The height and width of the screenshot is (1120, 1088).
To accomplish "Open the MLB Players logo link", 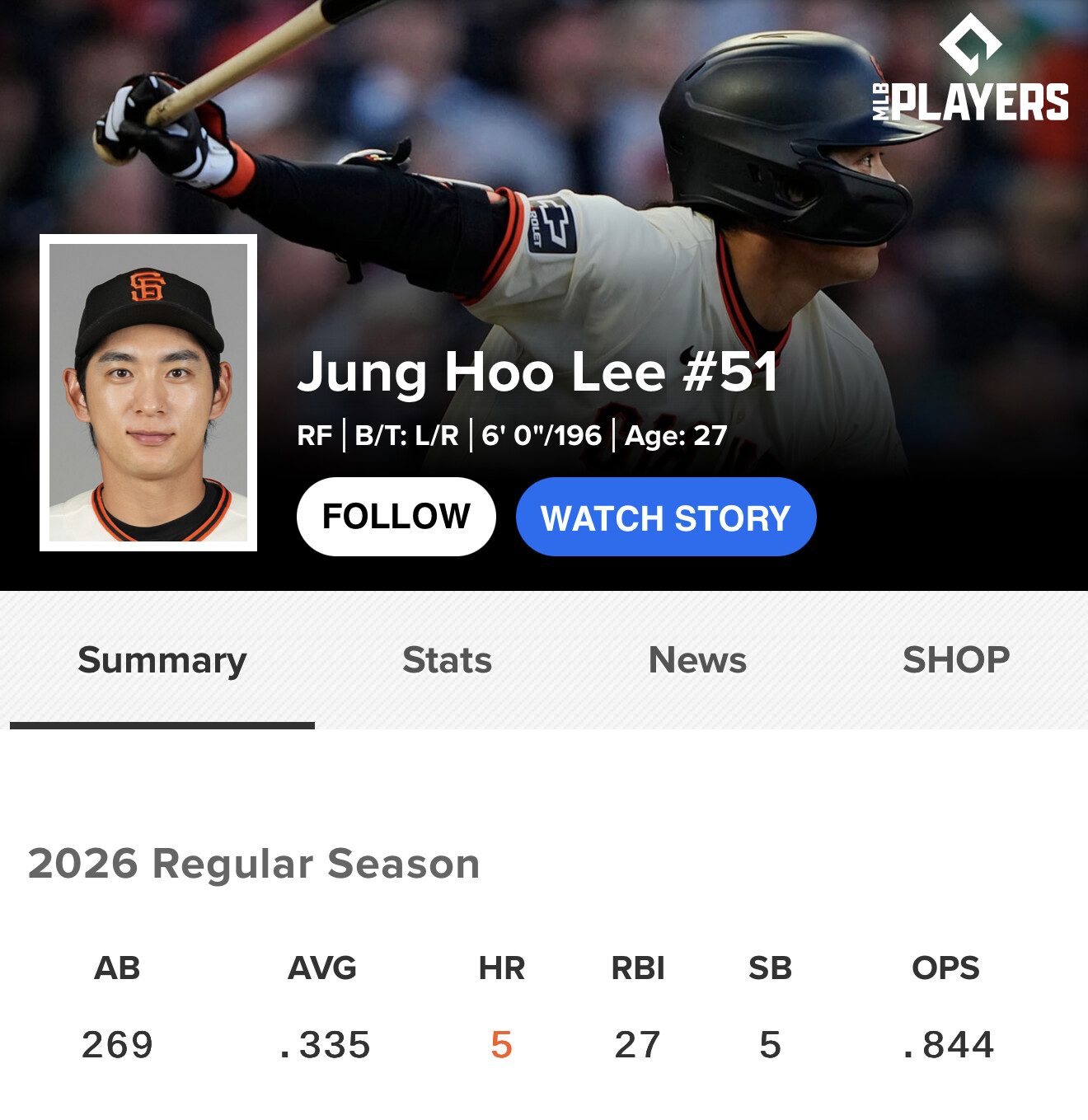I will pyautogui.click(x=971, y=68).
